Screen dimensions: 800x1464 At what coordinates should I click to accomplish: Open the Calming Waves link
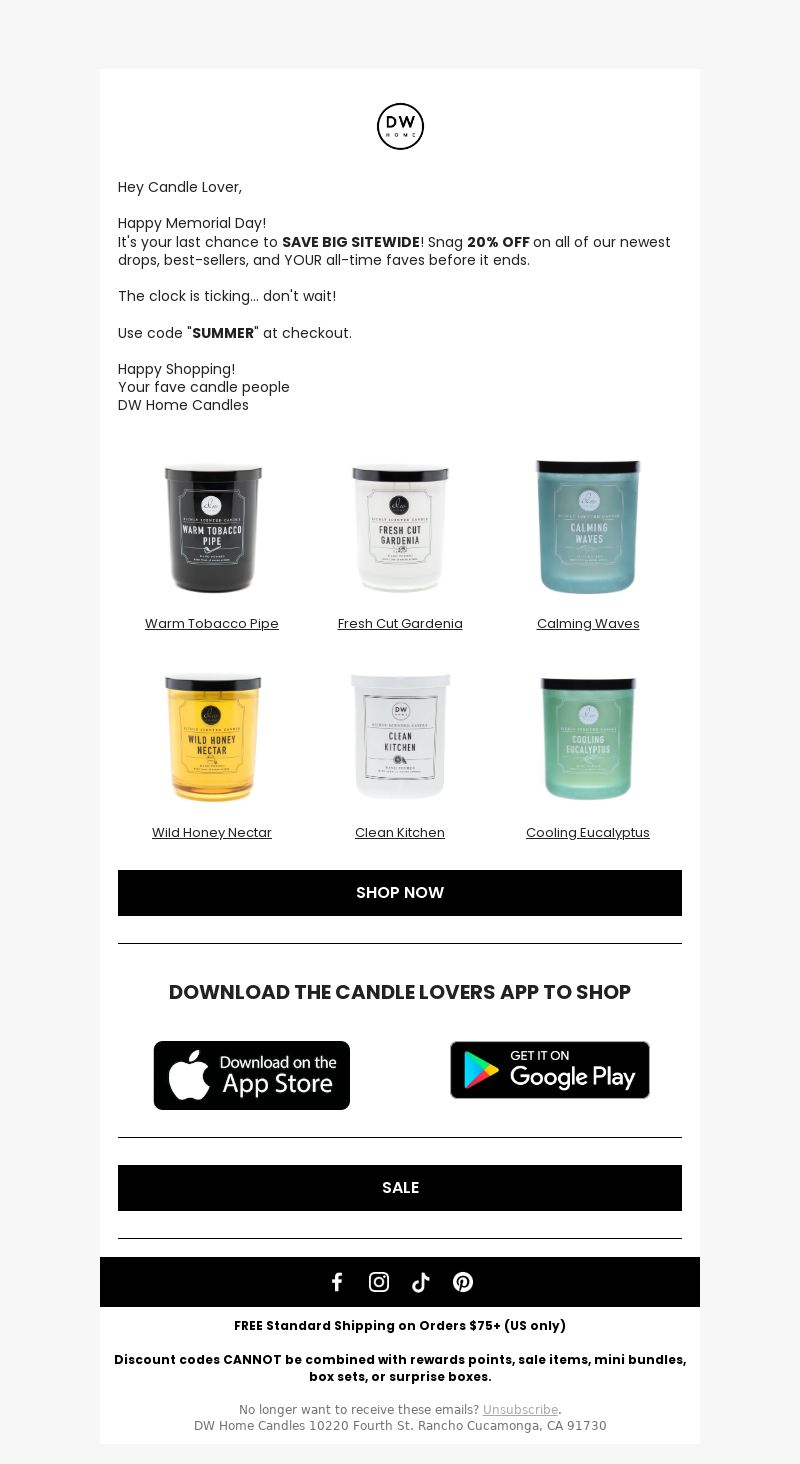coord(588,623)
